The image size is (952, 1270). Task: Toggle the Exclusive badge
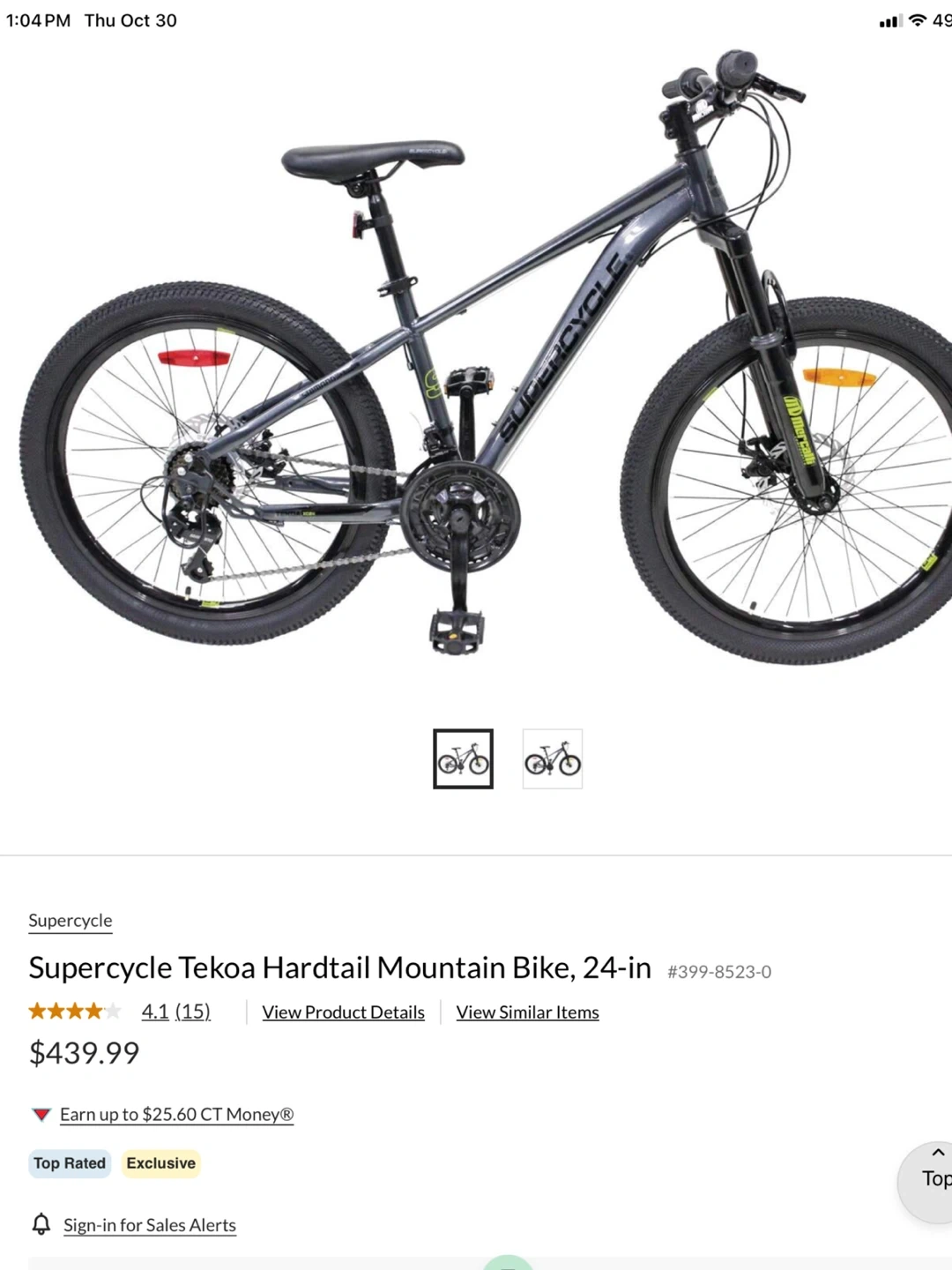click(x=160, y=1163)
